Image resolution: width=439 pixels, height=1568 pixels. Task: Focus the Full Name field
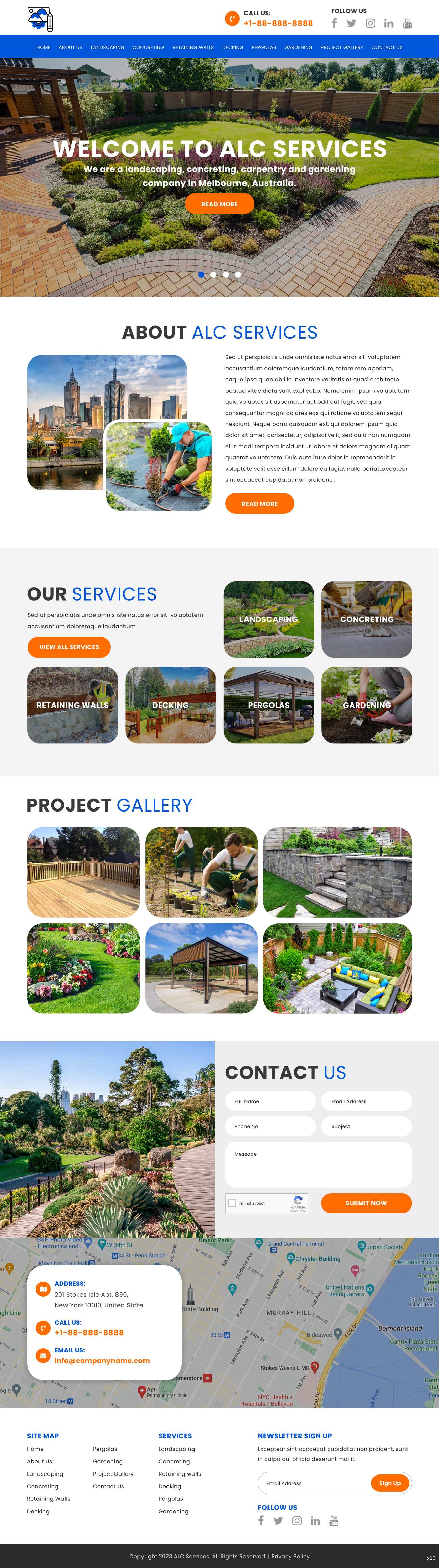tap(270, 1101)
